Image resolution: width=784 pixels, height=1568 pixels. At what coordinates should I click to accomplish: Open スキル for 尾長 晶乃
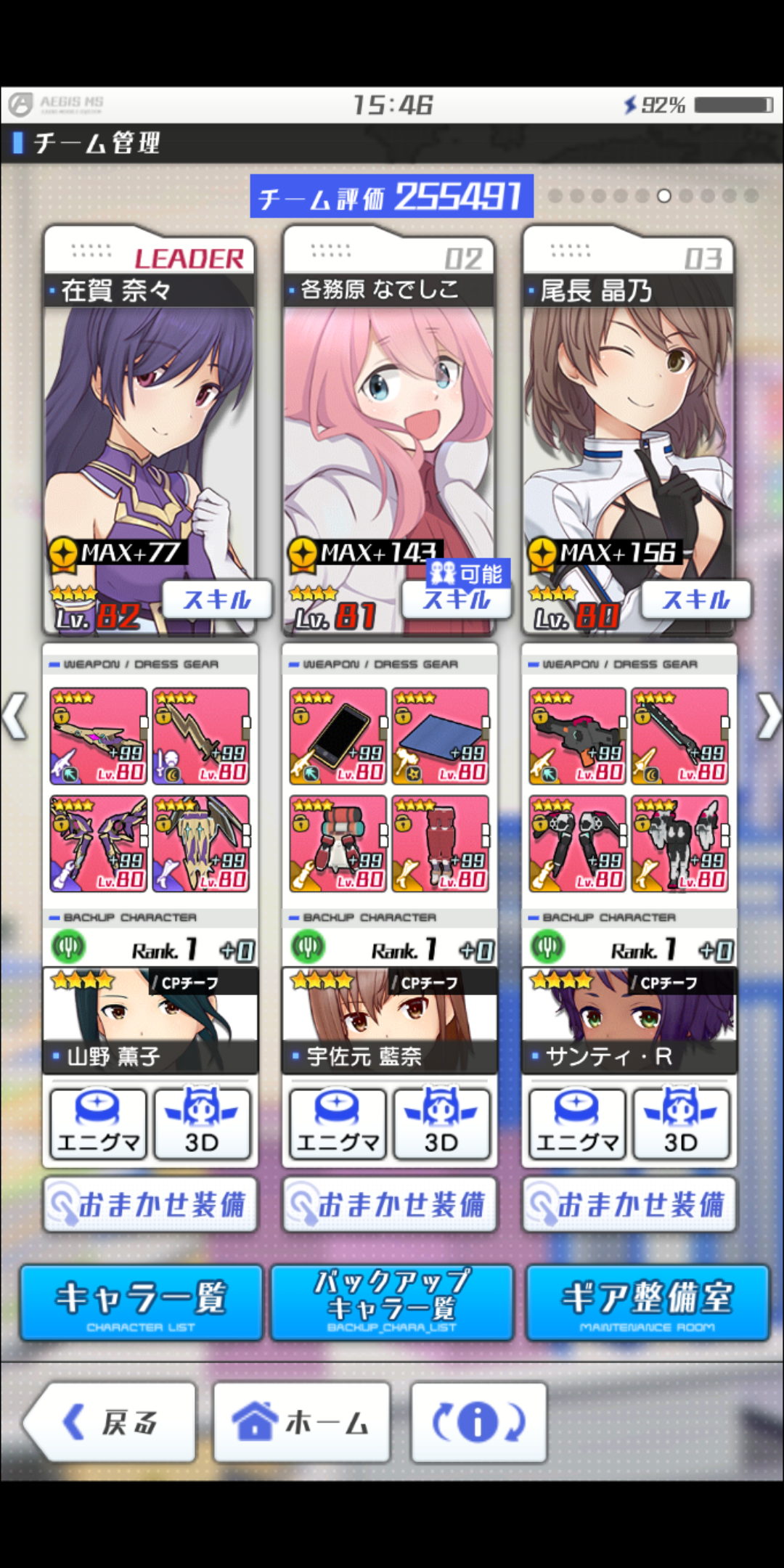(x=695, y=600)
